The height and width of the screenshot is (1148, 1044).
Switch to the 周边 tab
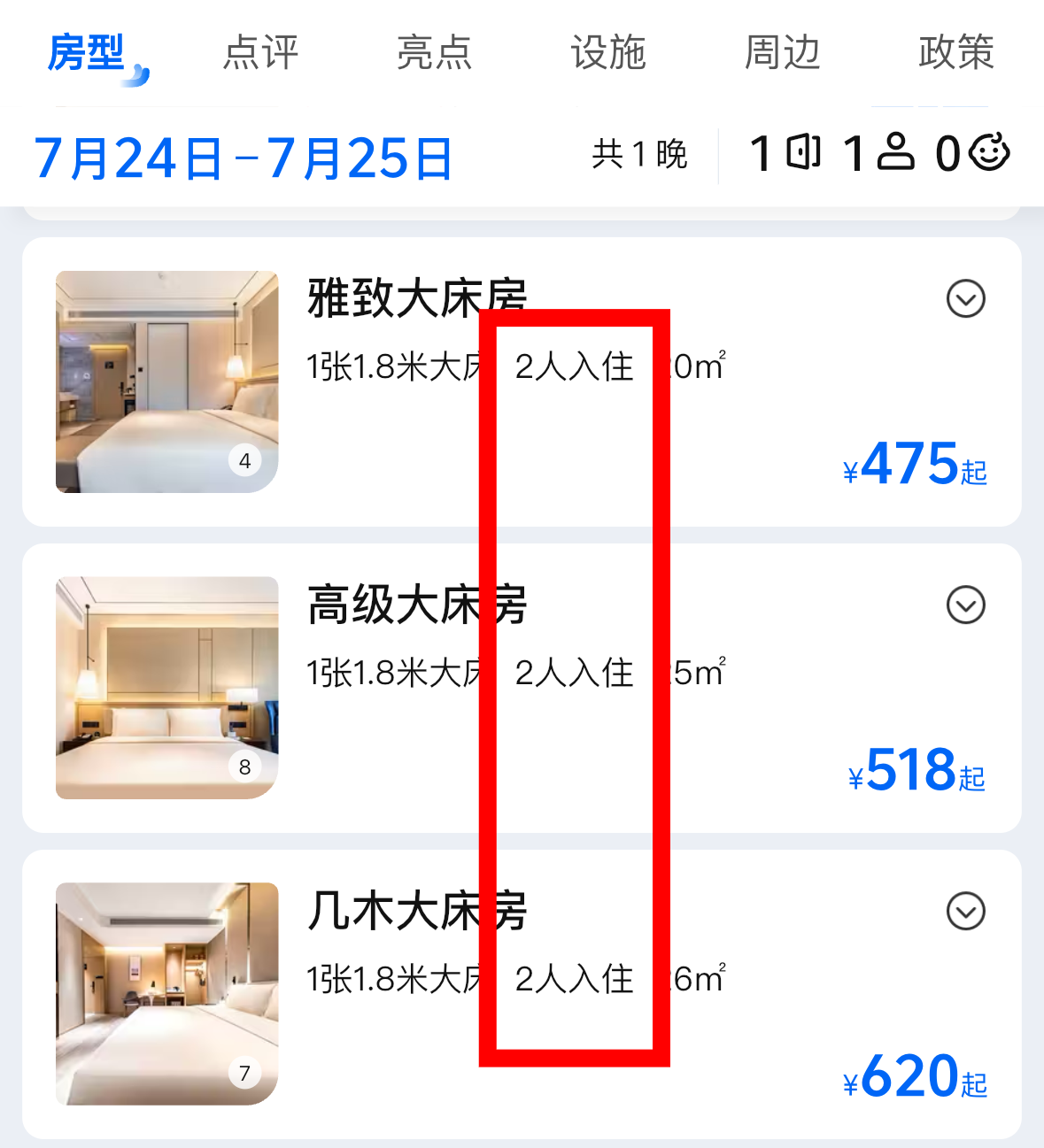[x=782, y=53]
